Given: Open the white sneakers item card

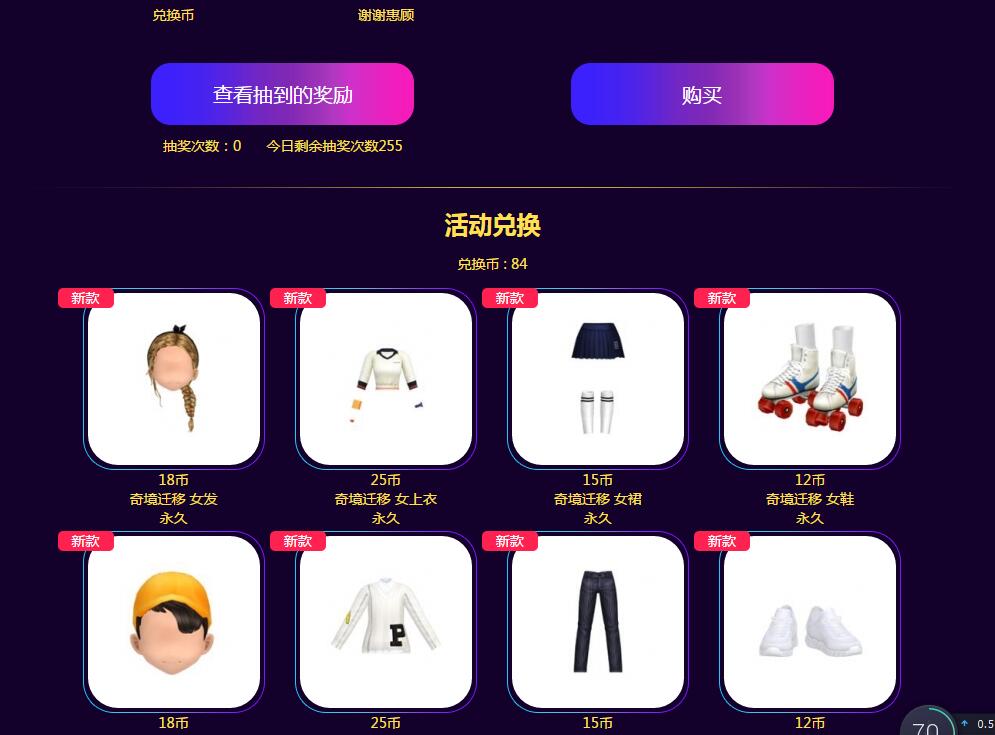Looking at the screenshot, I should click(x=810, y=621).
